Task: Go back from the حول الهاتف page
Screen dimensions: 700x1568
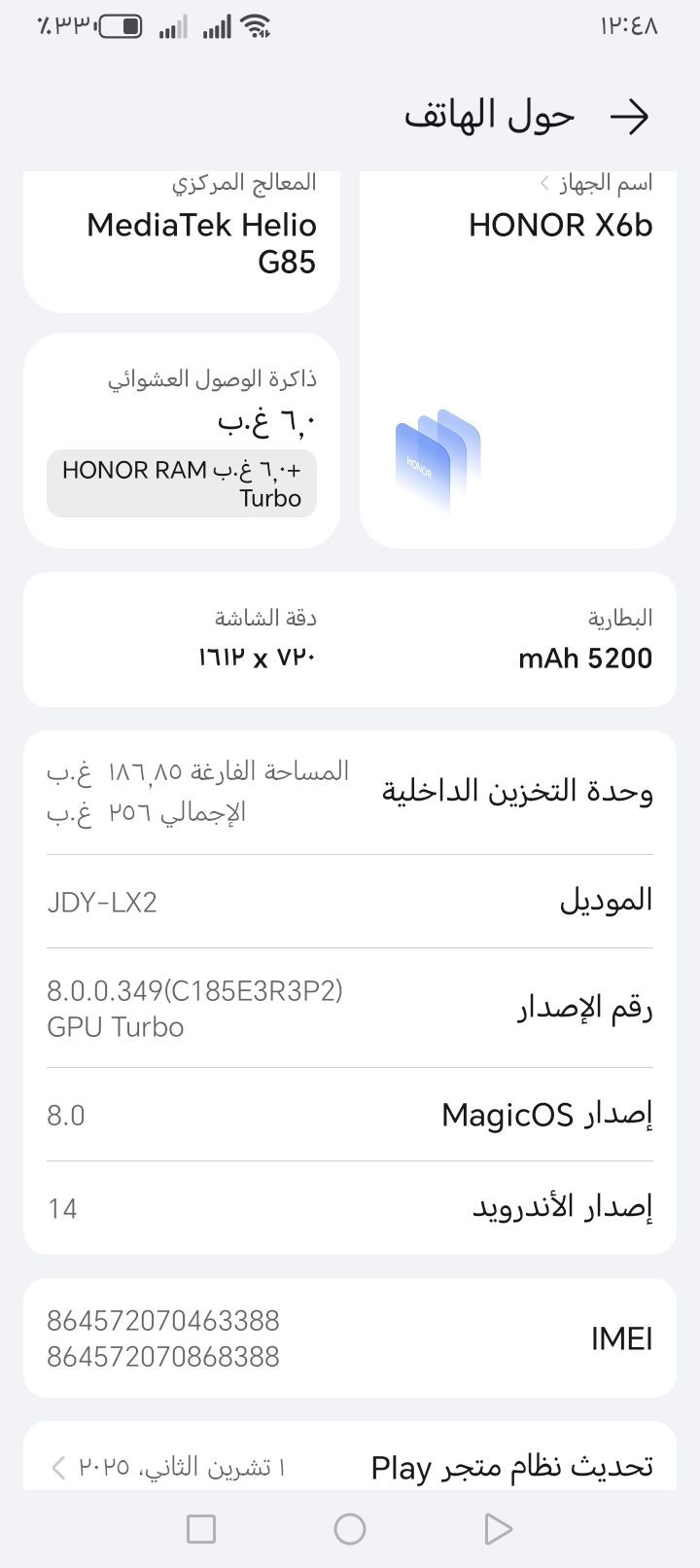Action: tap(629, 117)
